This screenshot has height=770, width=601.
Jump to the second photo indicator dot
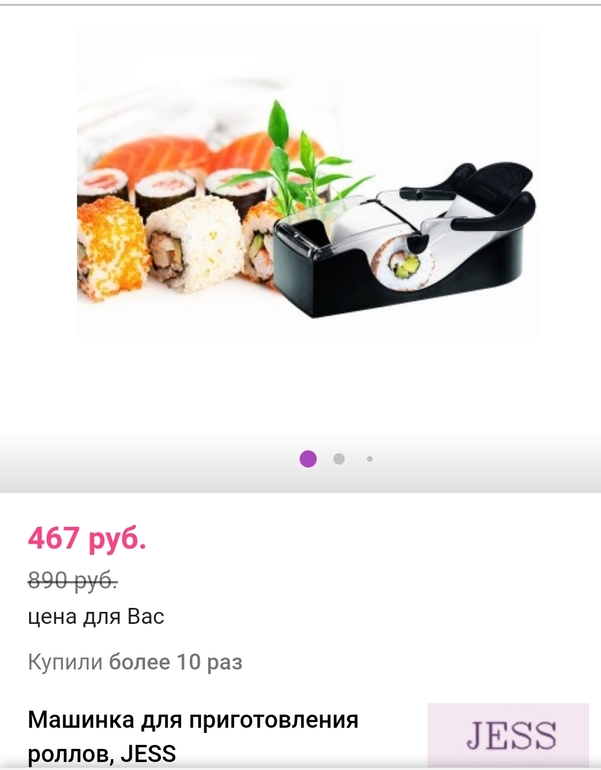339,459
